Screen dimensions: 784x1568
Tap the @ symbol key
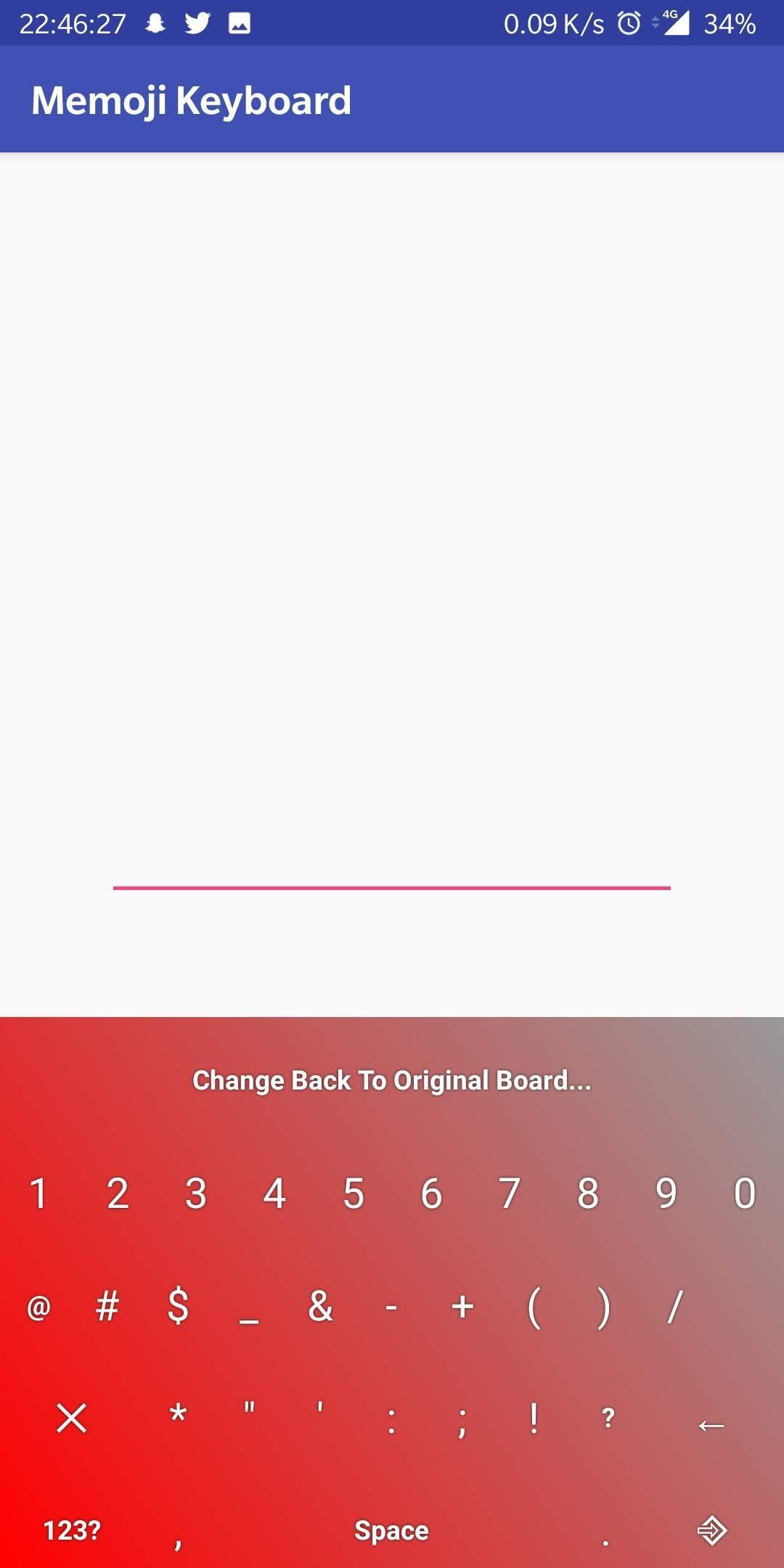point(38,1307)
